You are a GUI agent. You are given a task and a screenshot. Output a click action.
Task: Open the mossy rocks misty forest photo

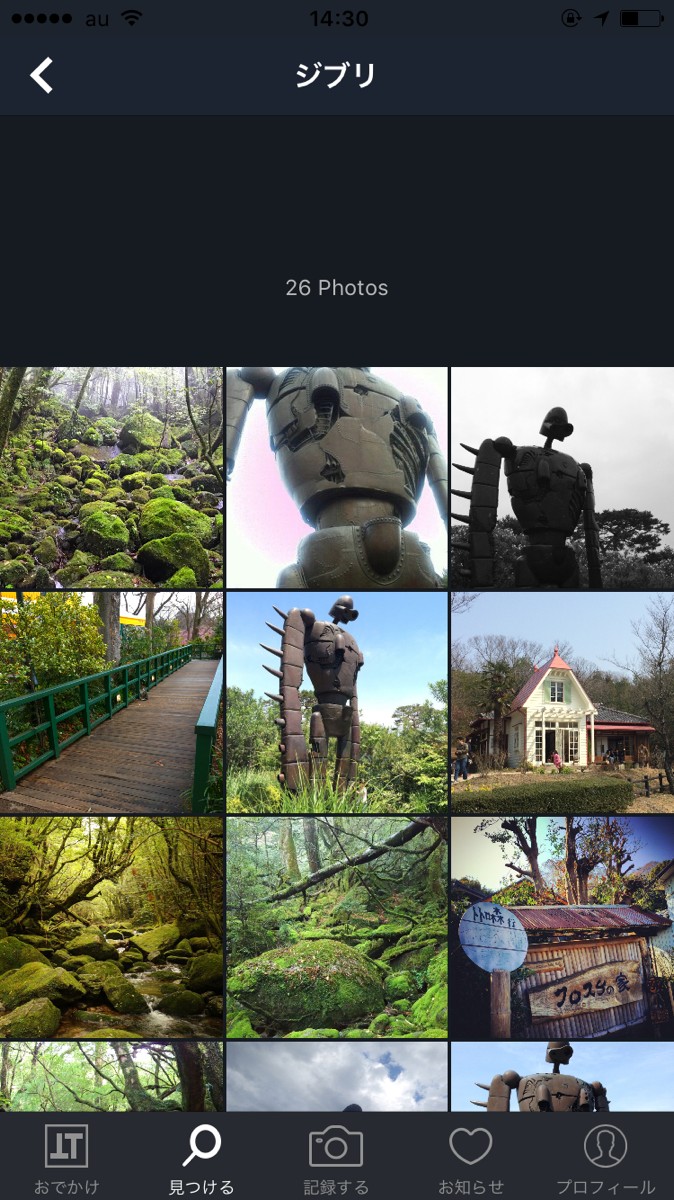pyautogui.click(x=111, y=478)
